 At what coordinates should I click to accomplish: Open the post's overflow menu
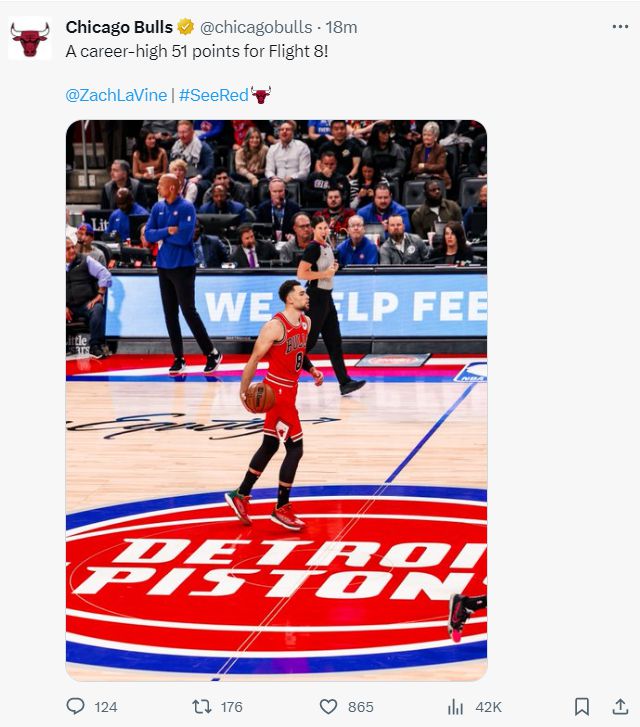(x=620, y=27)
